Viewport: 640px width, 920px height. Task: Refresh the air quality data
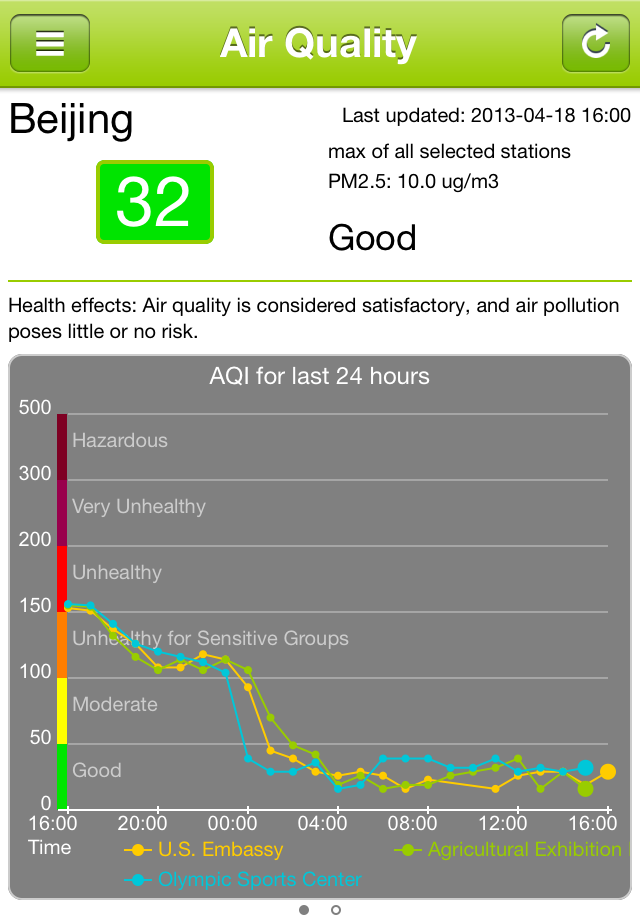(595, 43)
